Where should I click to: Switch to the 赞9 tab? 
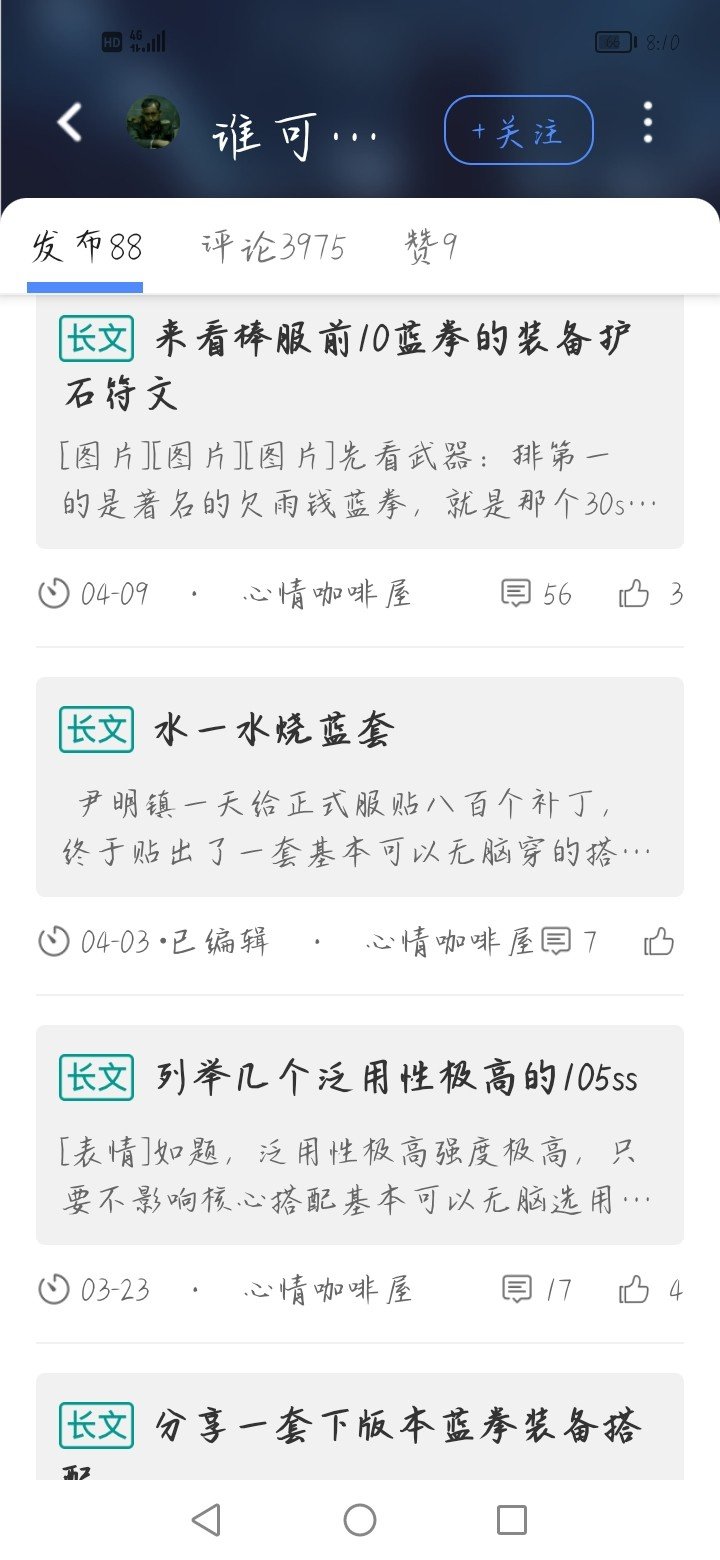[432, 246]
